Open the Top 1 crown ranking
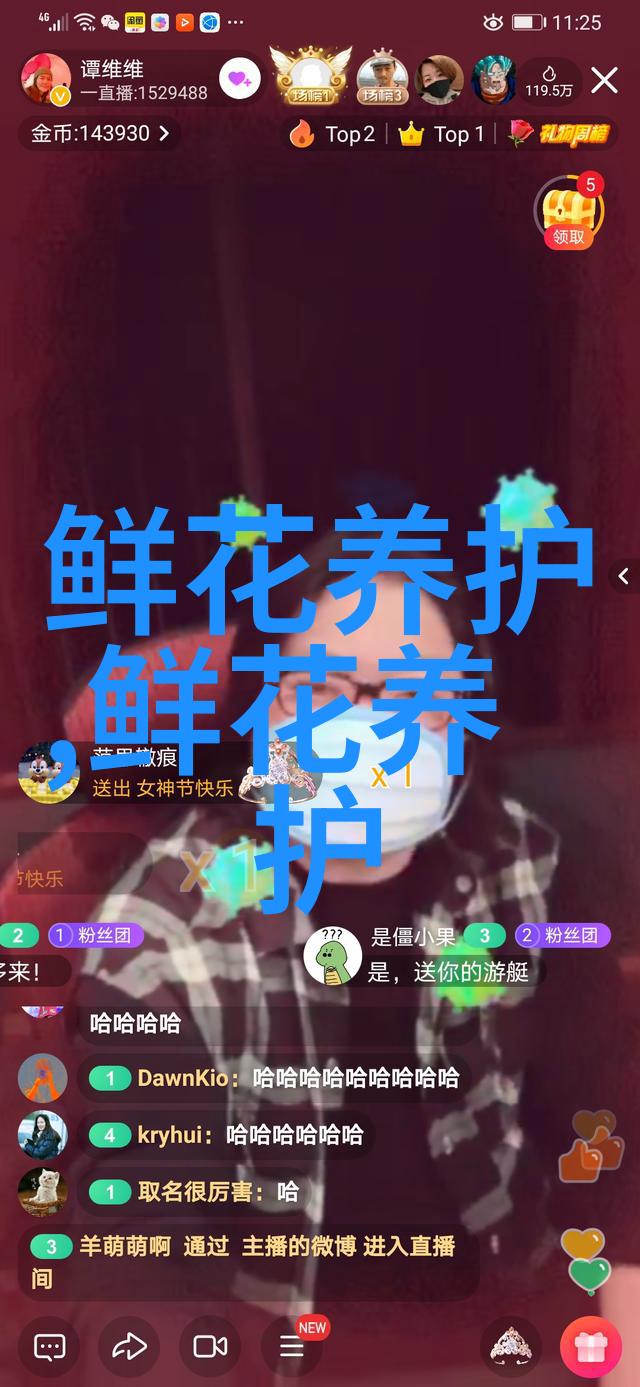The height and width of the screenshot is (1387, 640). pos(442,134)
